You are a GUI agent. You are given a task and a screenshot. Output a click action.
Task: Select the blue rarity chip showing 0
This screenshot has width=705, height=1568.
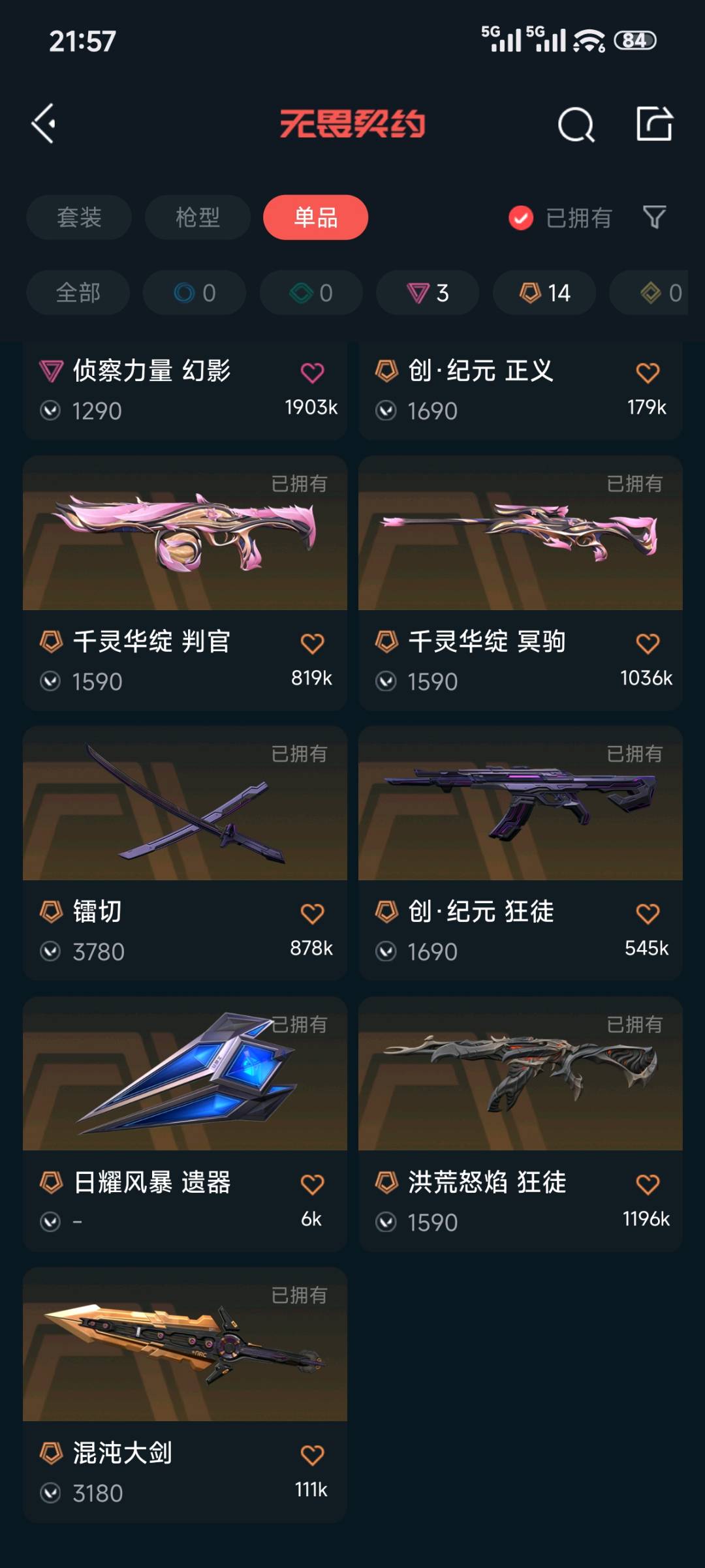195,292
